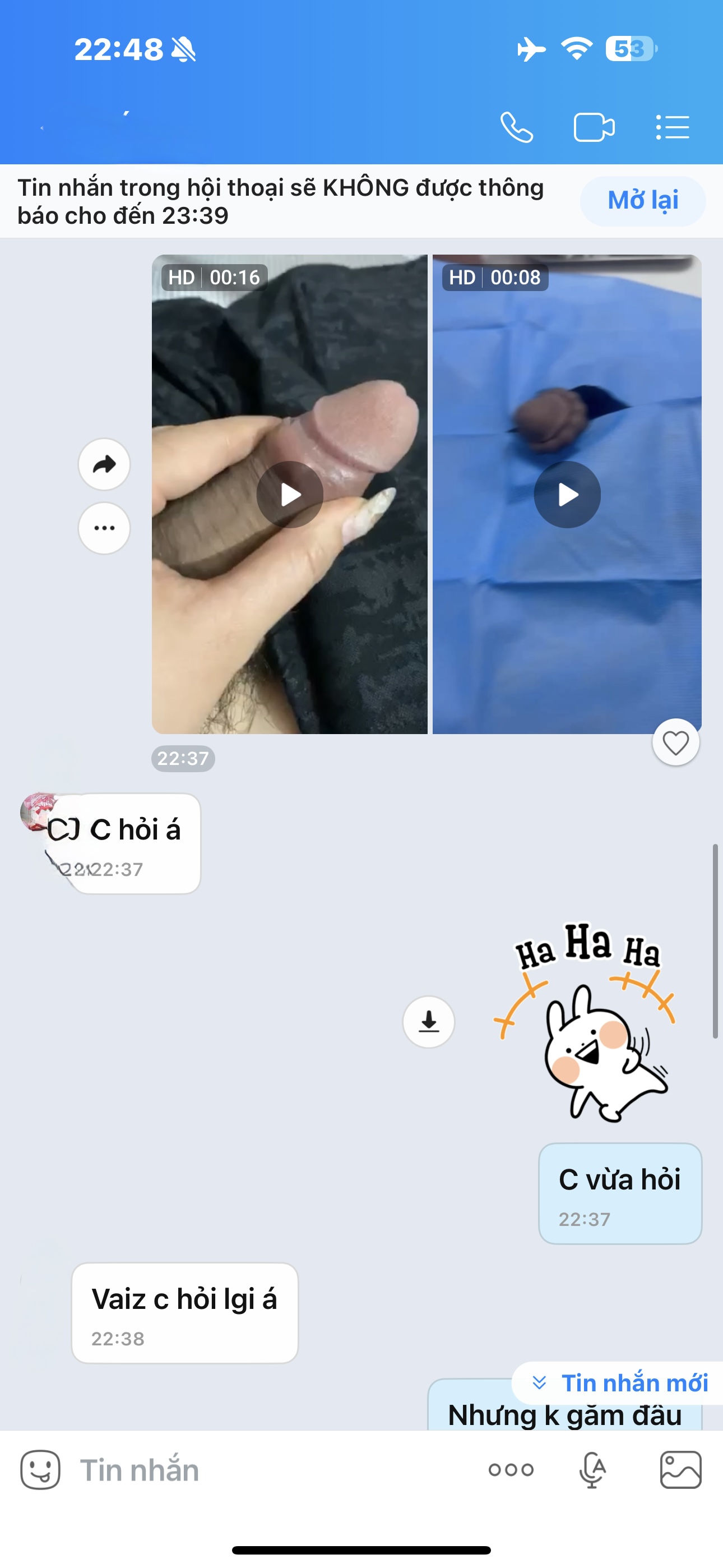Jump to Tin nhắn mới
723x1568 pixels.
pos(621,1383)
